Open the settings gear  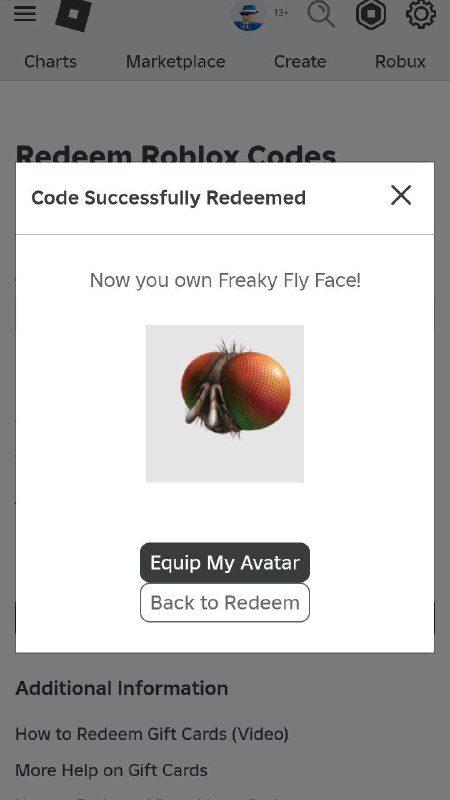pos(421,14)
